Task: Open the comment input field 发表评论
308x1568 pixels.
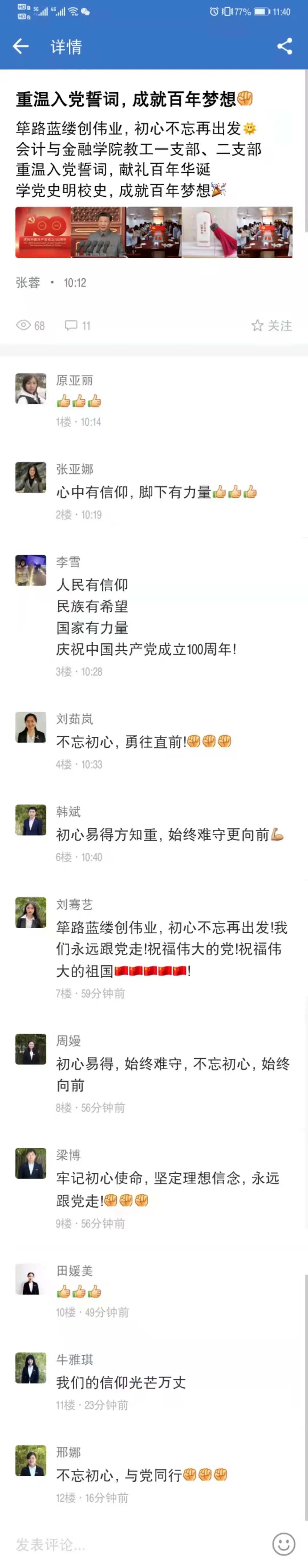Action: pos(122,1544)
